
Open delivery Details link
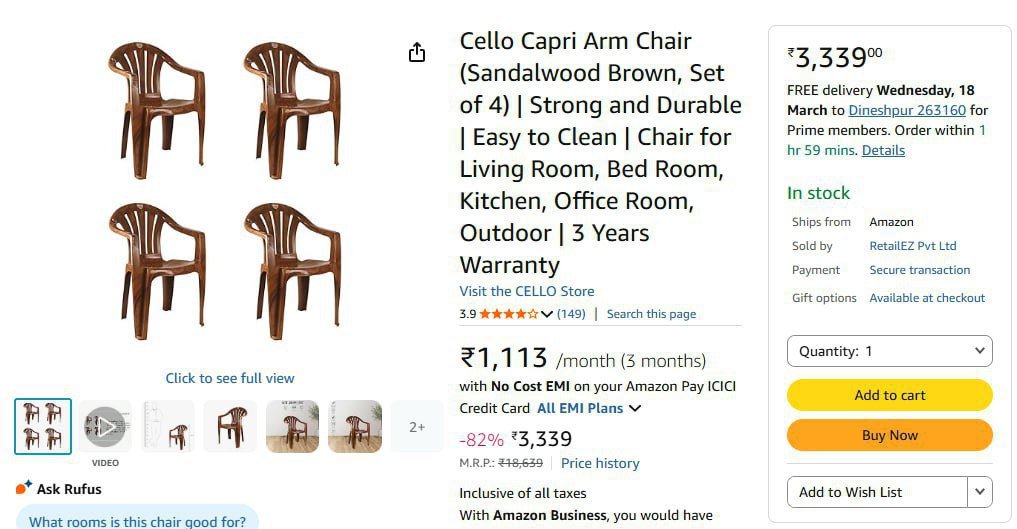(x=883, y=150)
